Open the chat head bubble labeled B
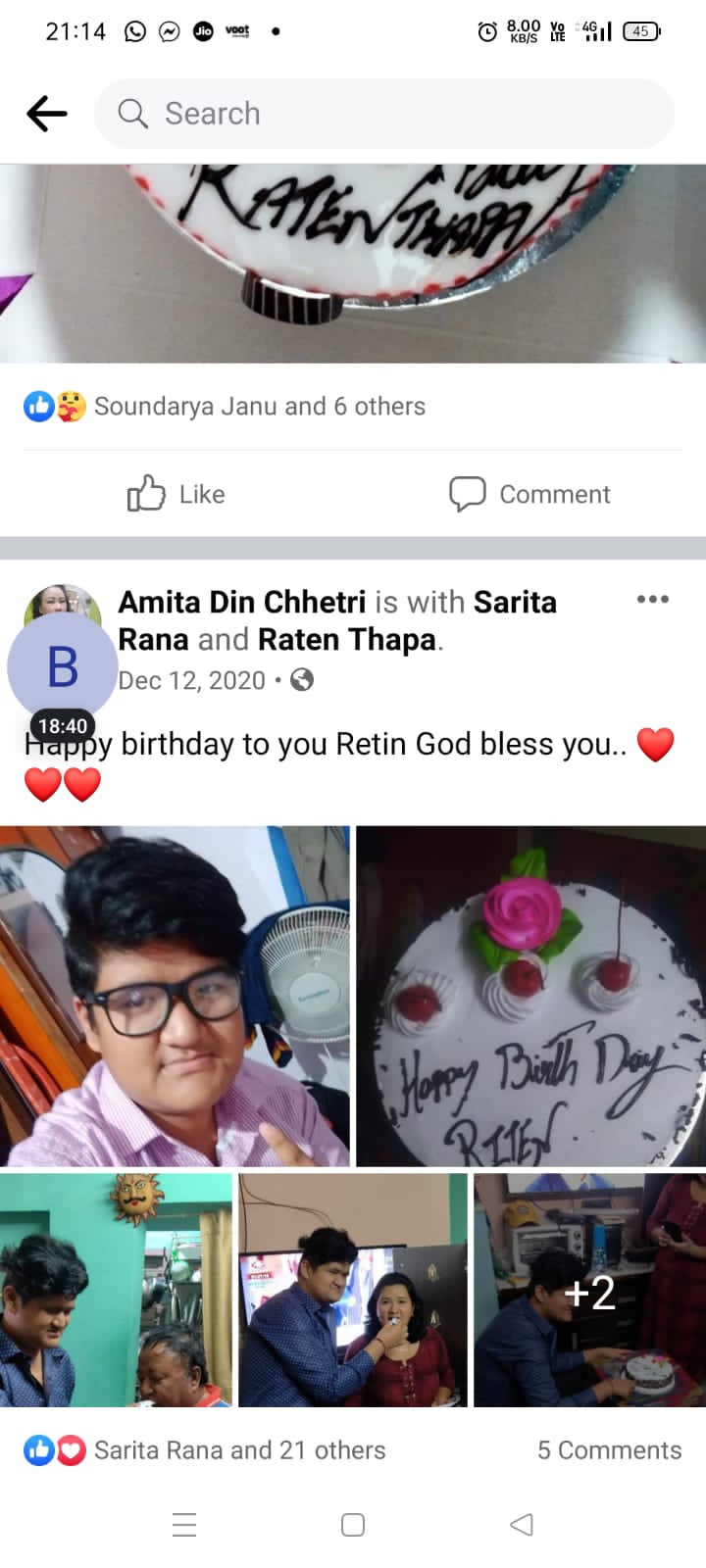706x1568 pixels. click(x=63, y=667)
